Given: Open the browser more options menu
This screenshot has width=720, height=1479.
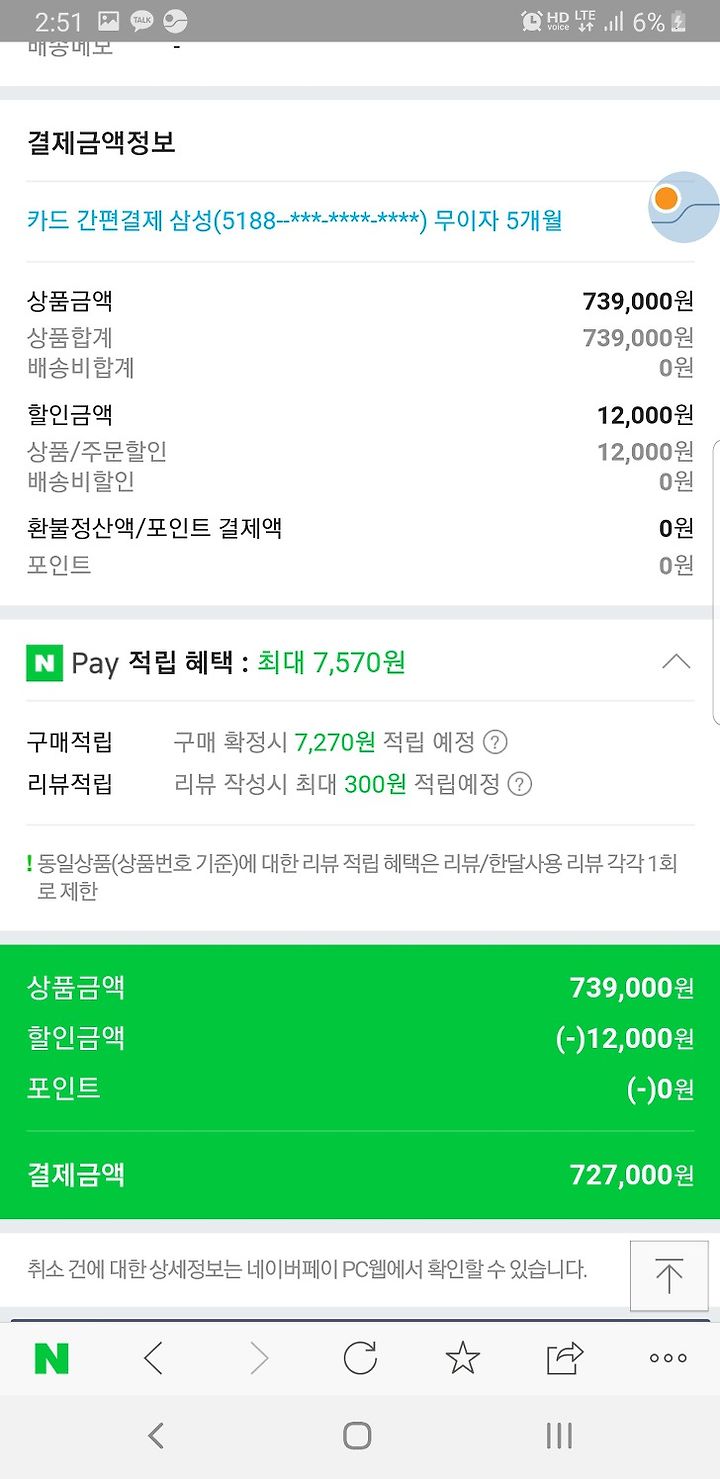Looking at the screenshot, I should pyautogui.click(x=668, y=1358).
